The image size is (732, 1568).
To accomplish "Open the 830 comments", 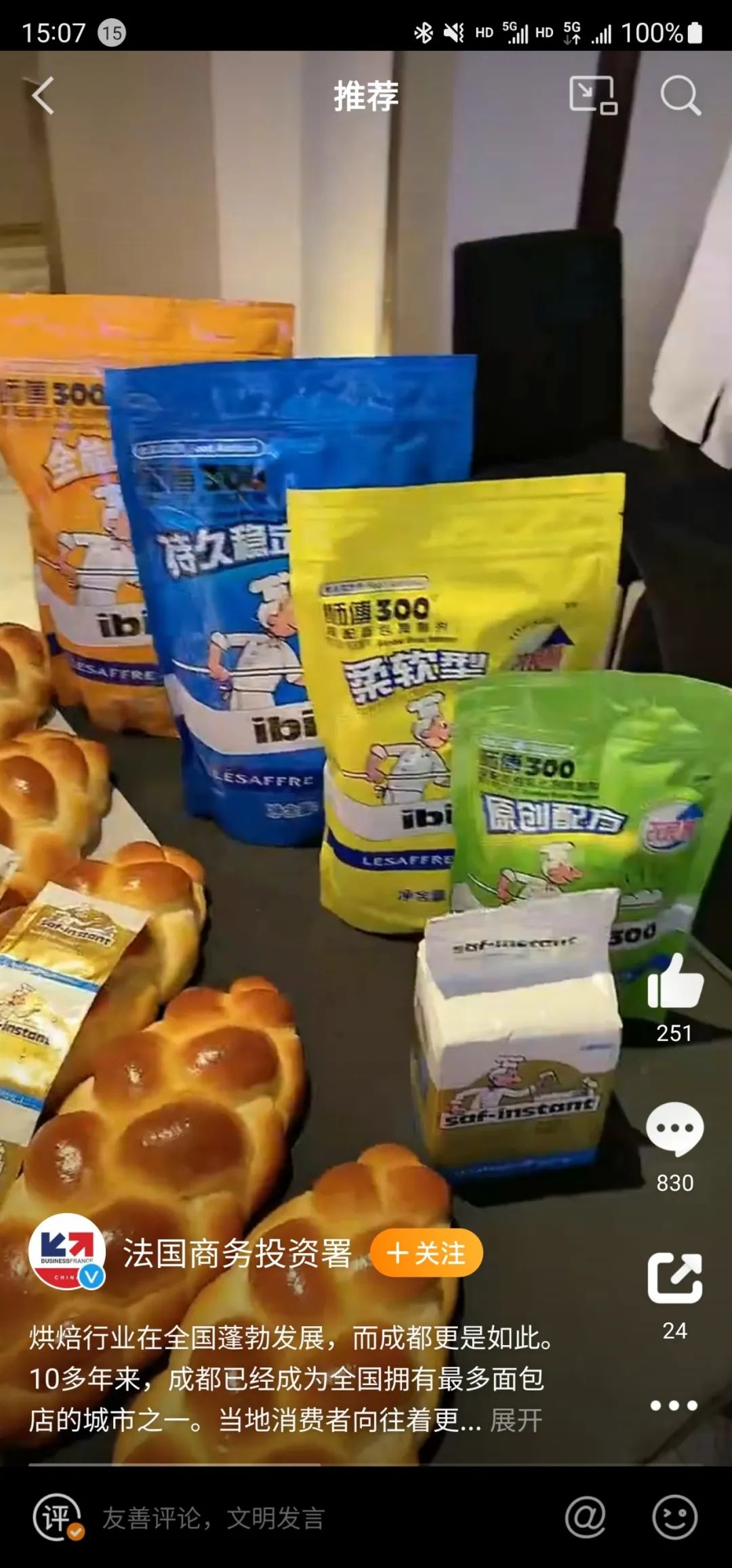I will pos(675,1128).
